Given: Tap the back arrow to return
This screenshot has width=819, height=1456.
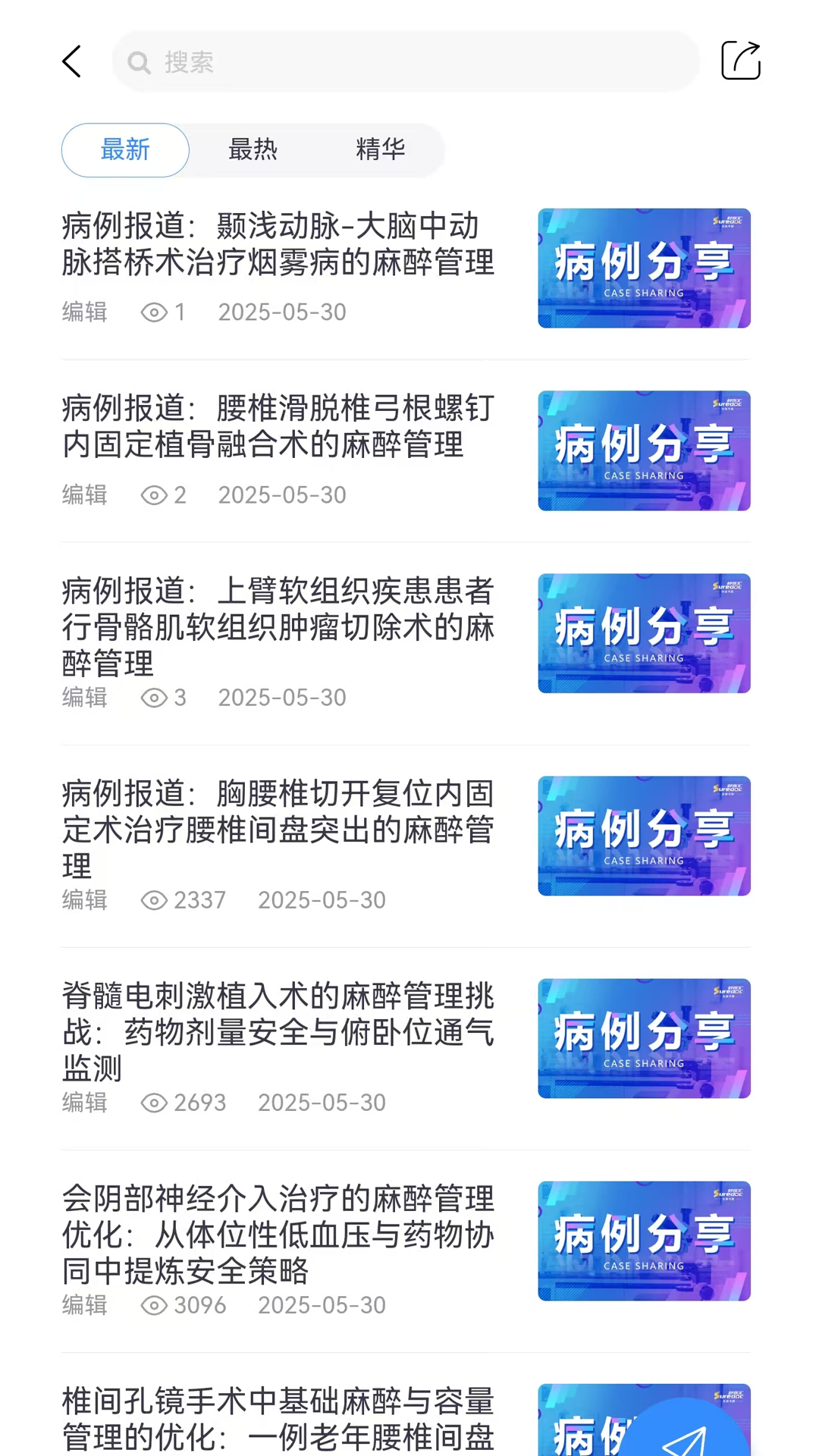Looking at the screenshot, I should [x=71, y=61].
